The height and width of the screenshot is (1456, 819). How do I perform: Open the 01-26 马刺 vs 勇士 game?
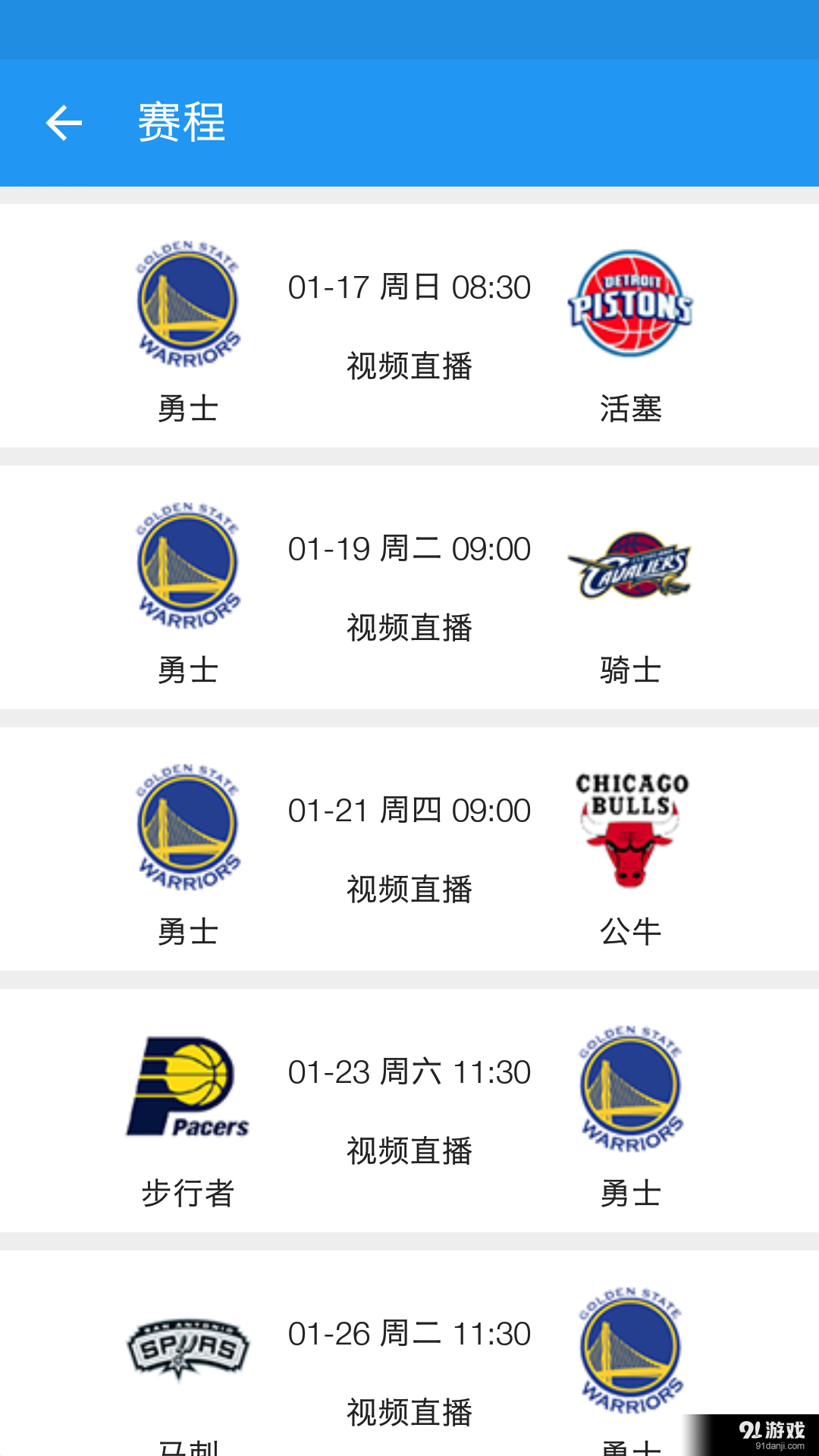pyautogui.click(x=409, y=1357)
